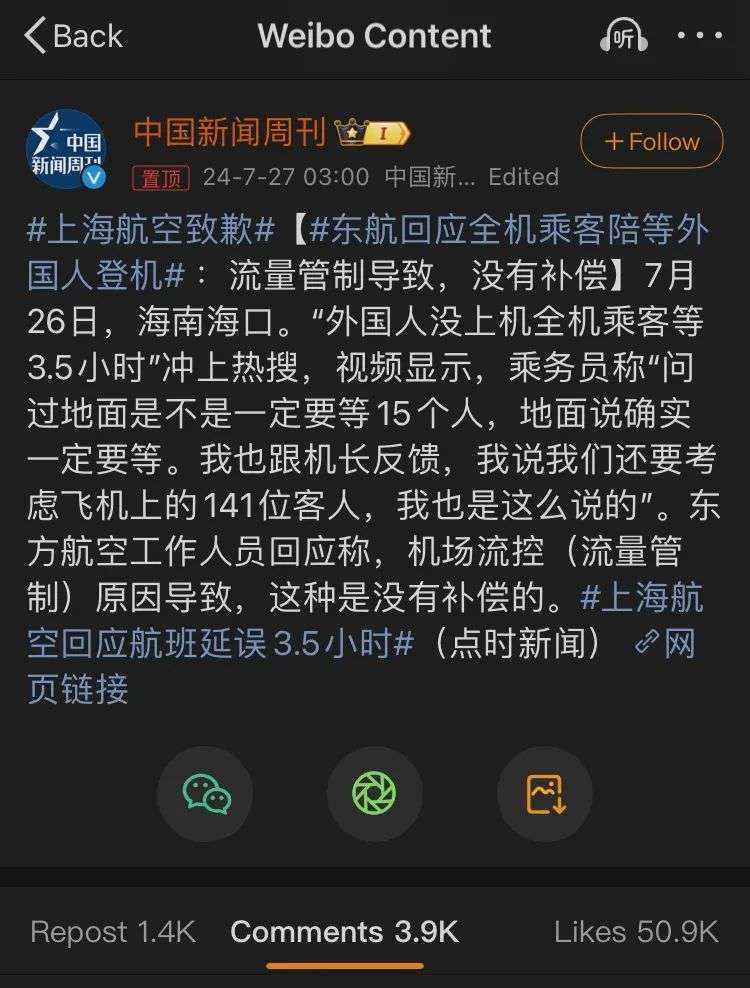Open the #上海航空致歉# hashtag
Image resolution: width=750 pixels, height=988 pixels.
pyautogui.click(x=150, y=230)
